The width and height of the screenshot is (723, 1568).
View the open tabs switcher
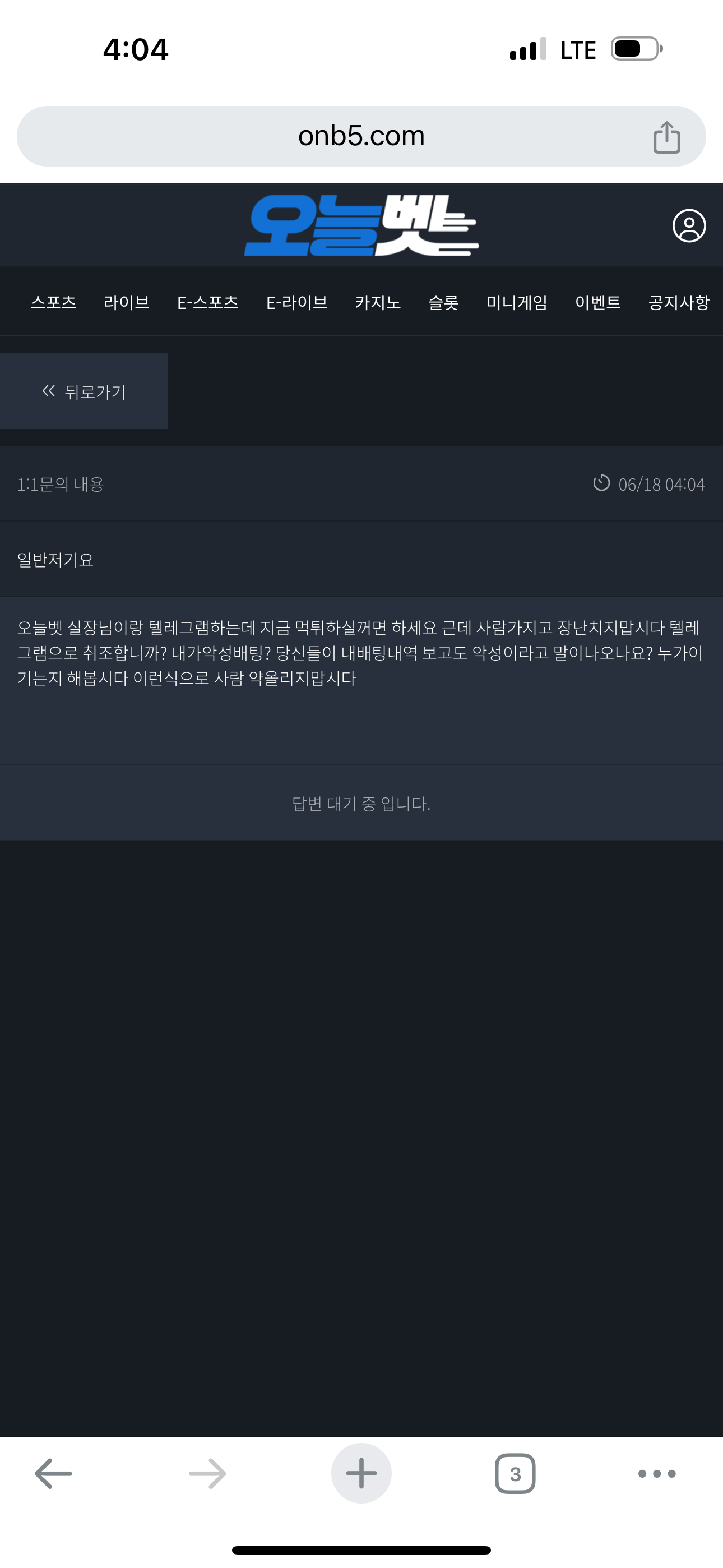point(515,1474)
